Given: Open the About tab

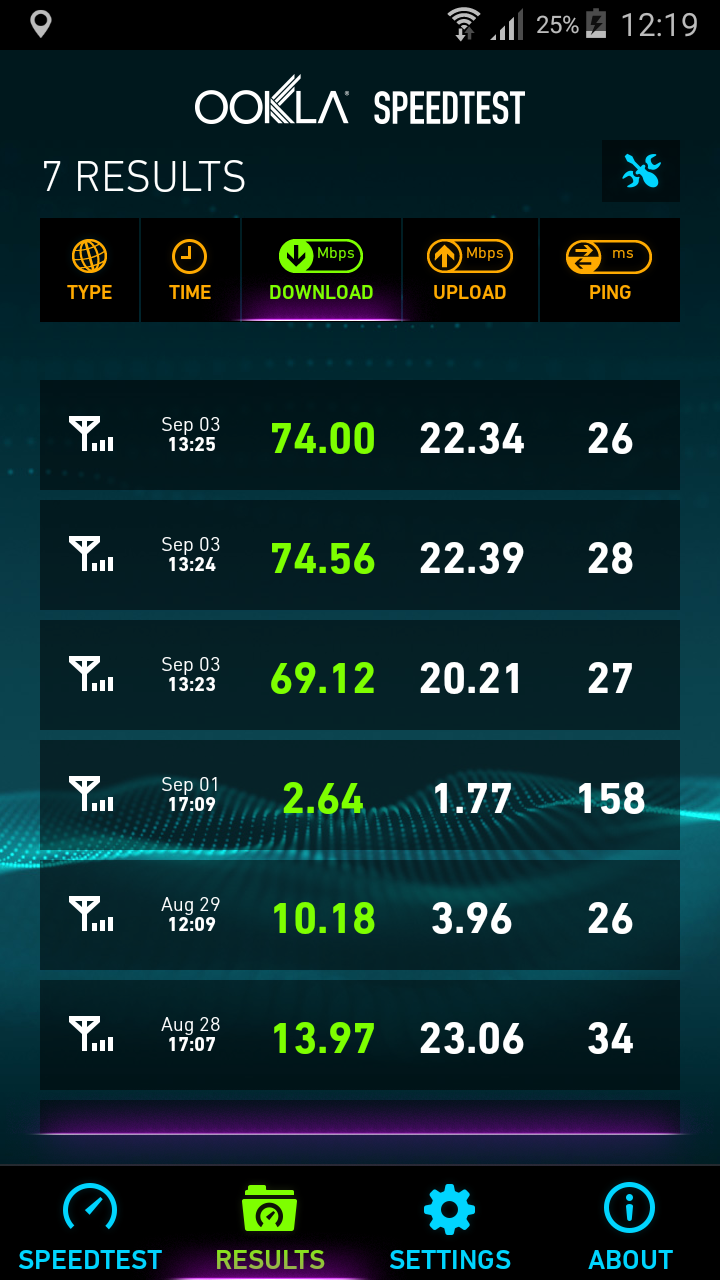Looking at the screenshot, I should tap(630, 1226).
